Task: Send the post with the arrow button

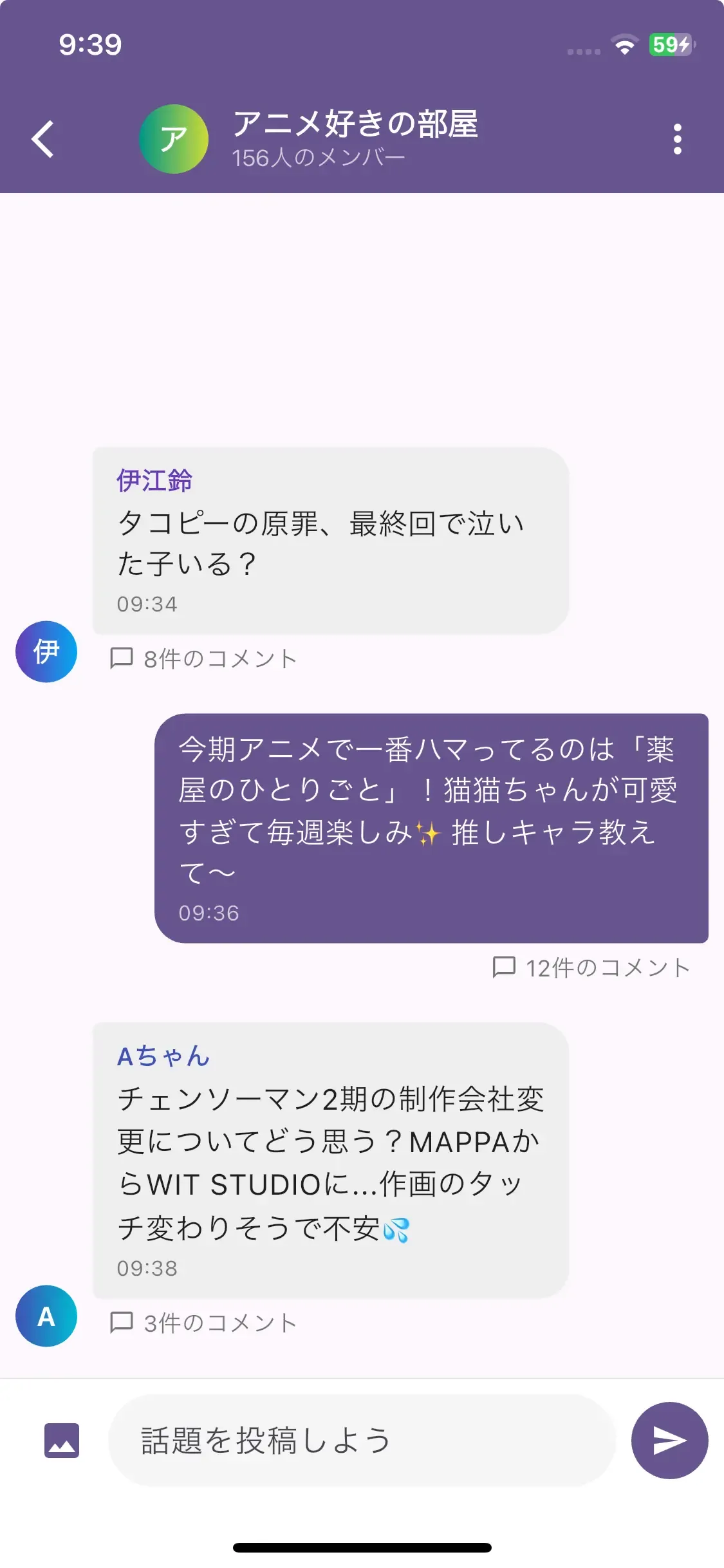Action: tap(669, 1440)
